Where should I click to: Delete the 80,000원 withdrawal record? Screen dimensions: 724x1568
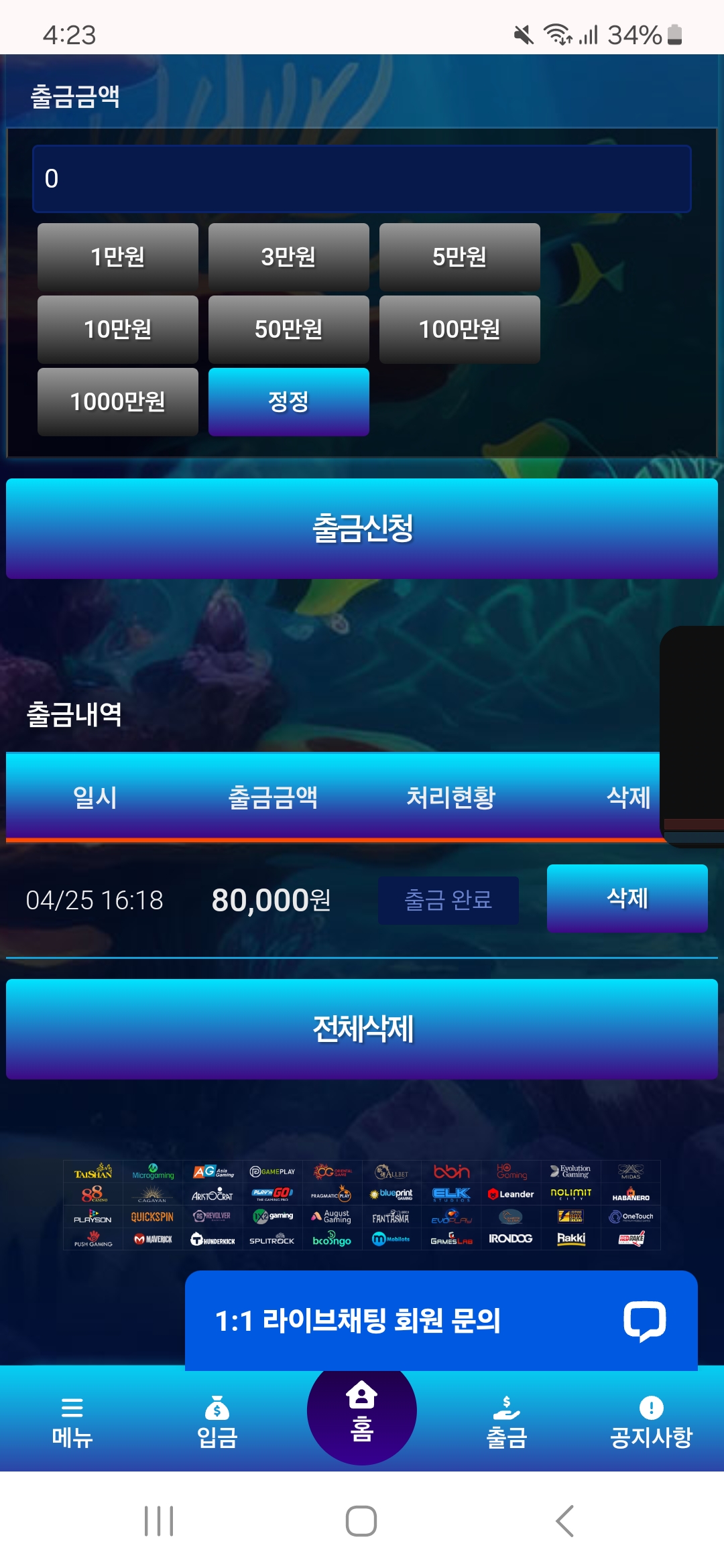pyautogui.click(x=627, y=898)
